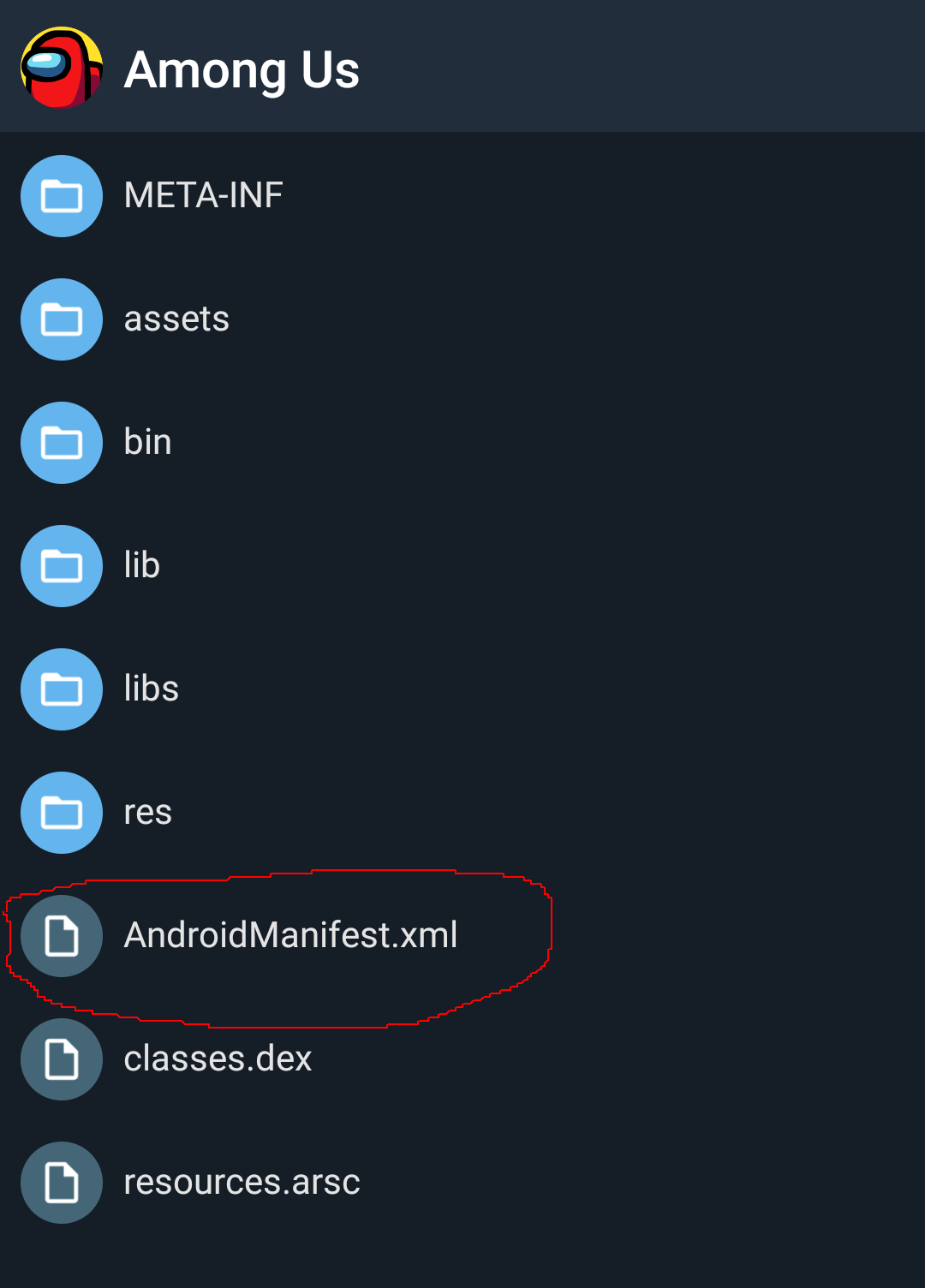Open the META-INF folder
The height and width of the screenshot is (1288, 925).
[462, 196]
